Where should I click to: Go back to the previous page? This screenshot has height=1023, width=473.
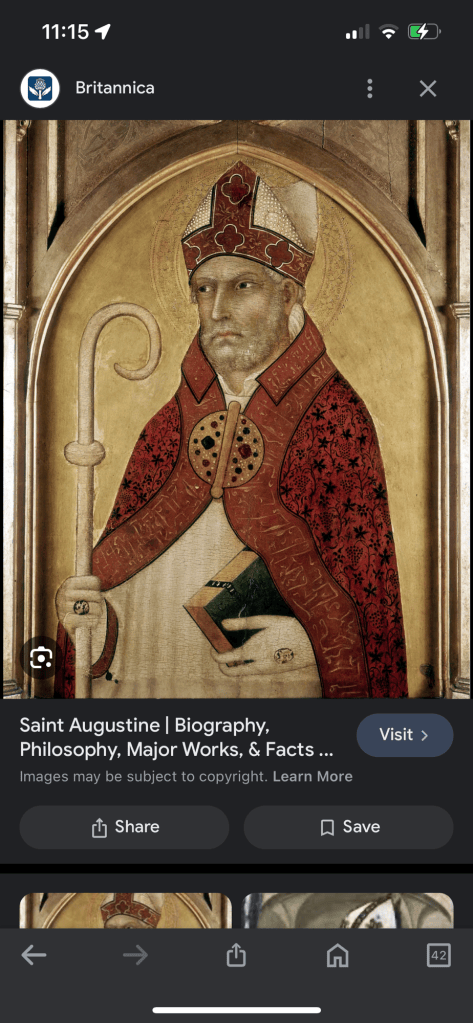pos(34,956)
